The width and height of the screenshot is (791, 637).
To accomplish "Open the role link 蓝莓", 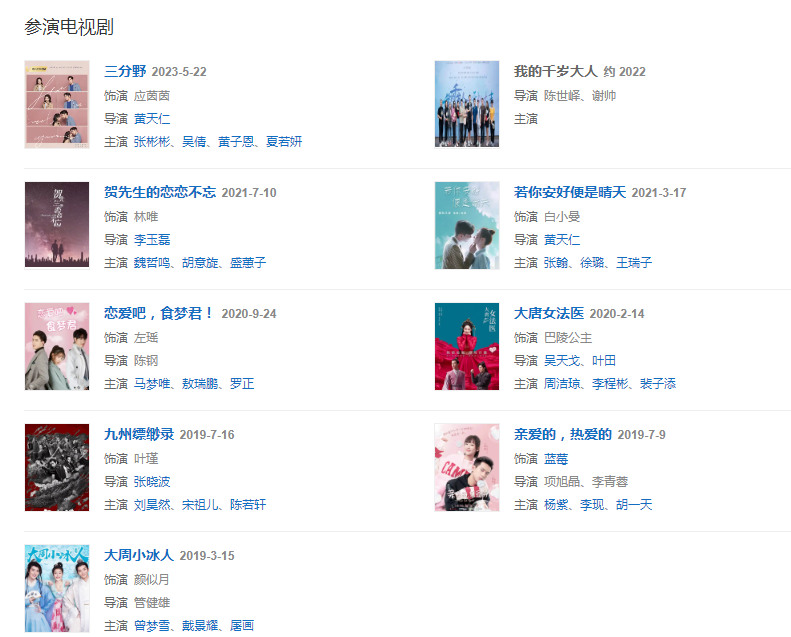I will point(555,458).
